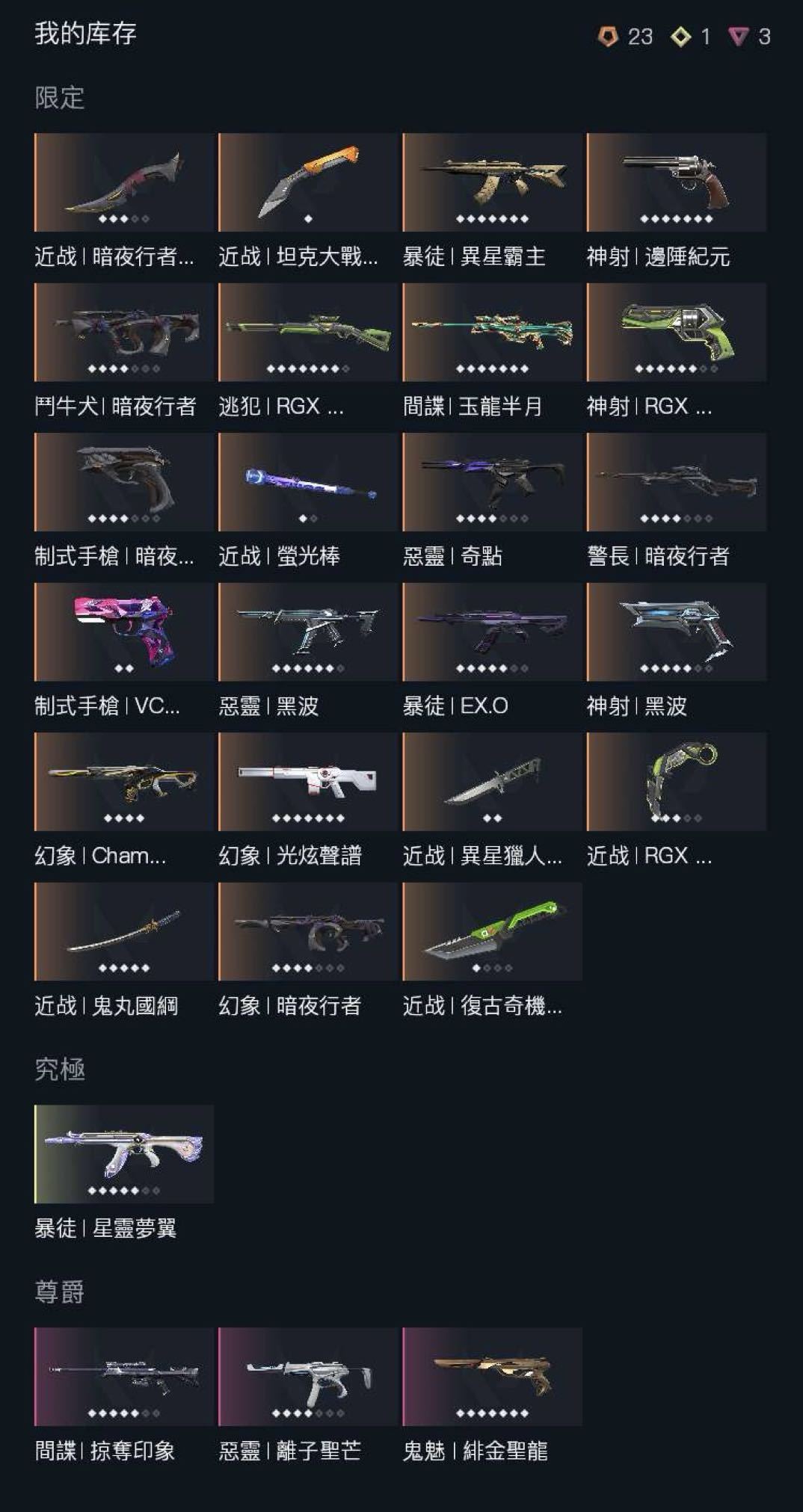Open the 近战 | 坦克大戰 knife skin

[x=308, y=182]
